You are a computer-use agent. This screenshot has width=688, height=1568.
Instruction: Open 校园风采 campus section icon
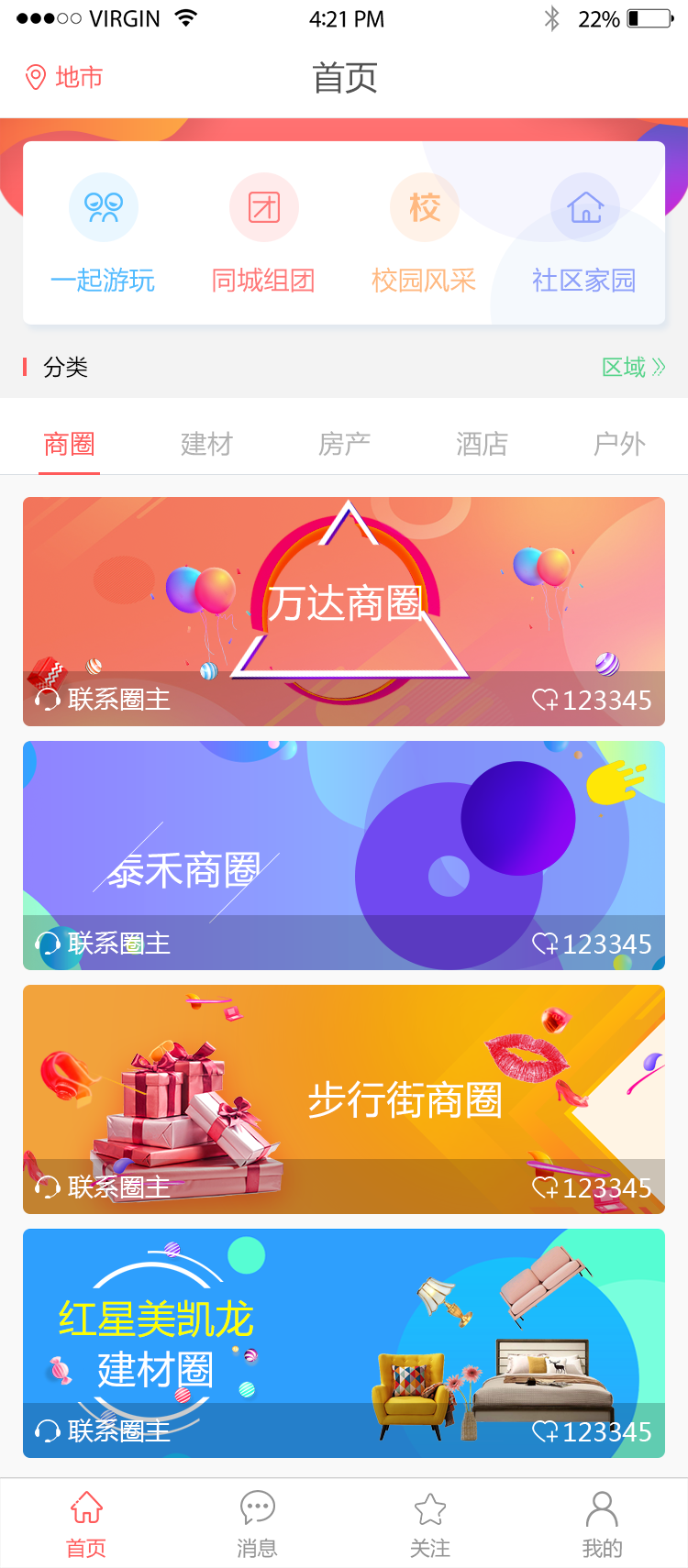pos(424,207)
